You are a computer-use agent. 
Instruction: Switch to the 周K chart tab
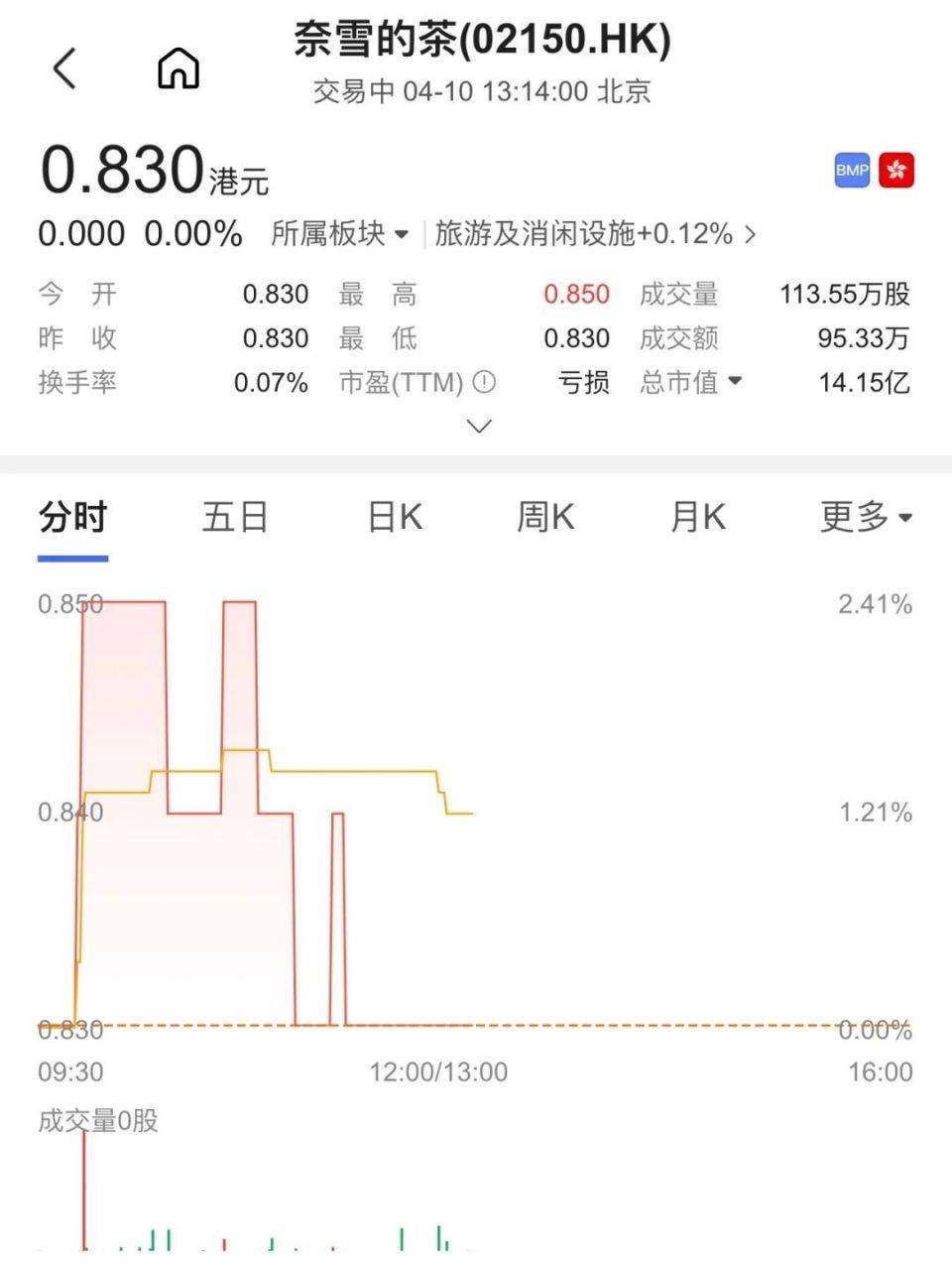(x=545, y=517)
